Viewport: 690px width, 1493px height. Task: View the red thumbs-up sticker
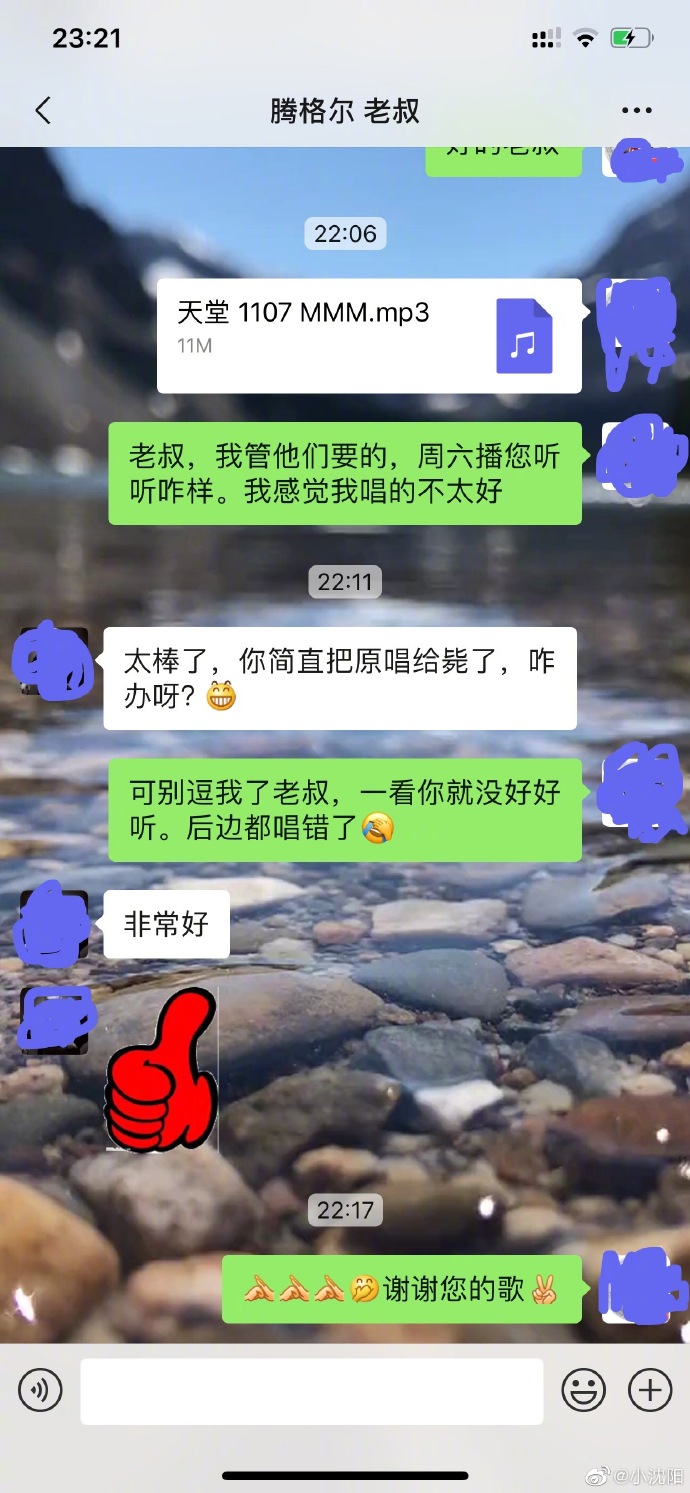tap(162, 1070)
